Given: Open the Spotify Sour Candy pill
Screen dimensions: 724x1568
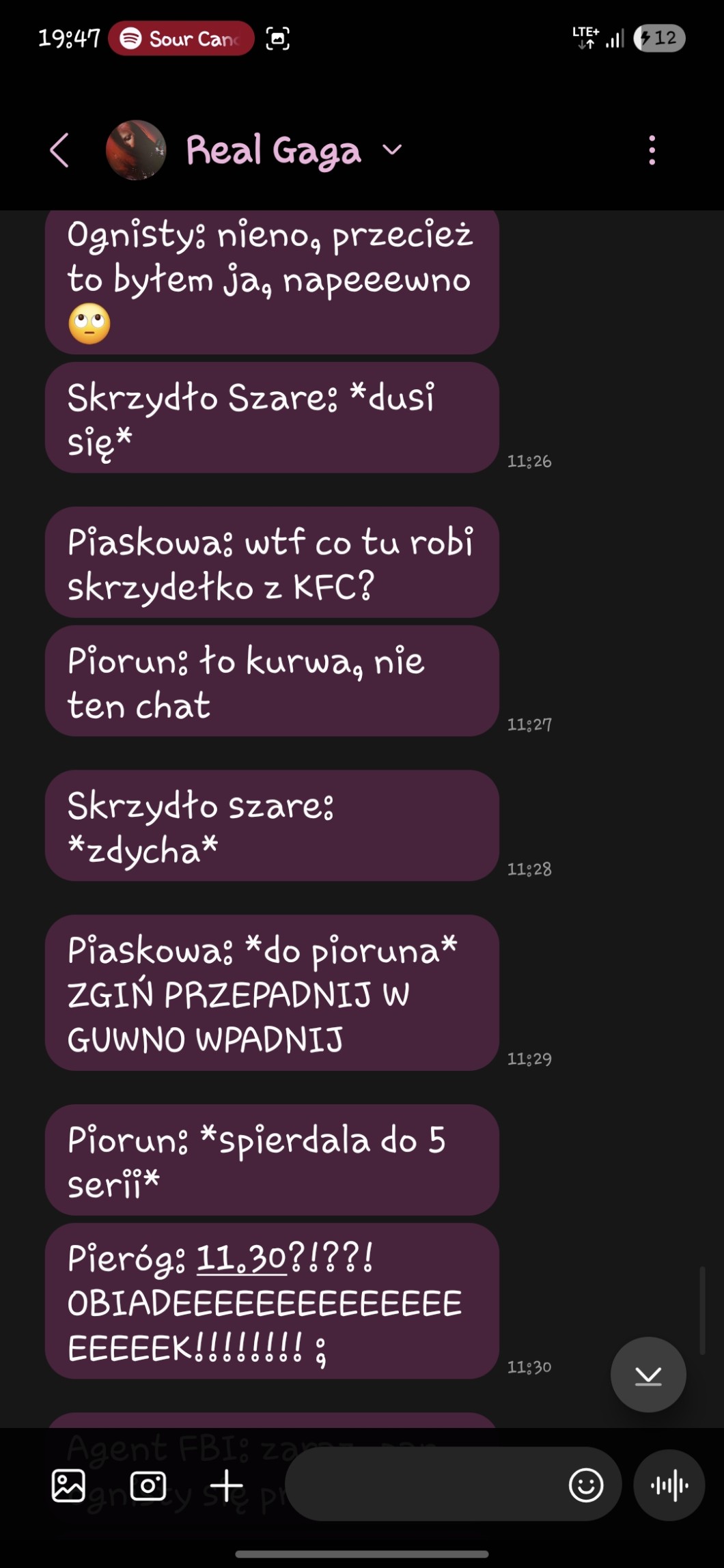Looking at the screenshot, I should point(181,38).
